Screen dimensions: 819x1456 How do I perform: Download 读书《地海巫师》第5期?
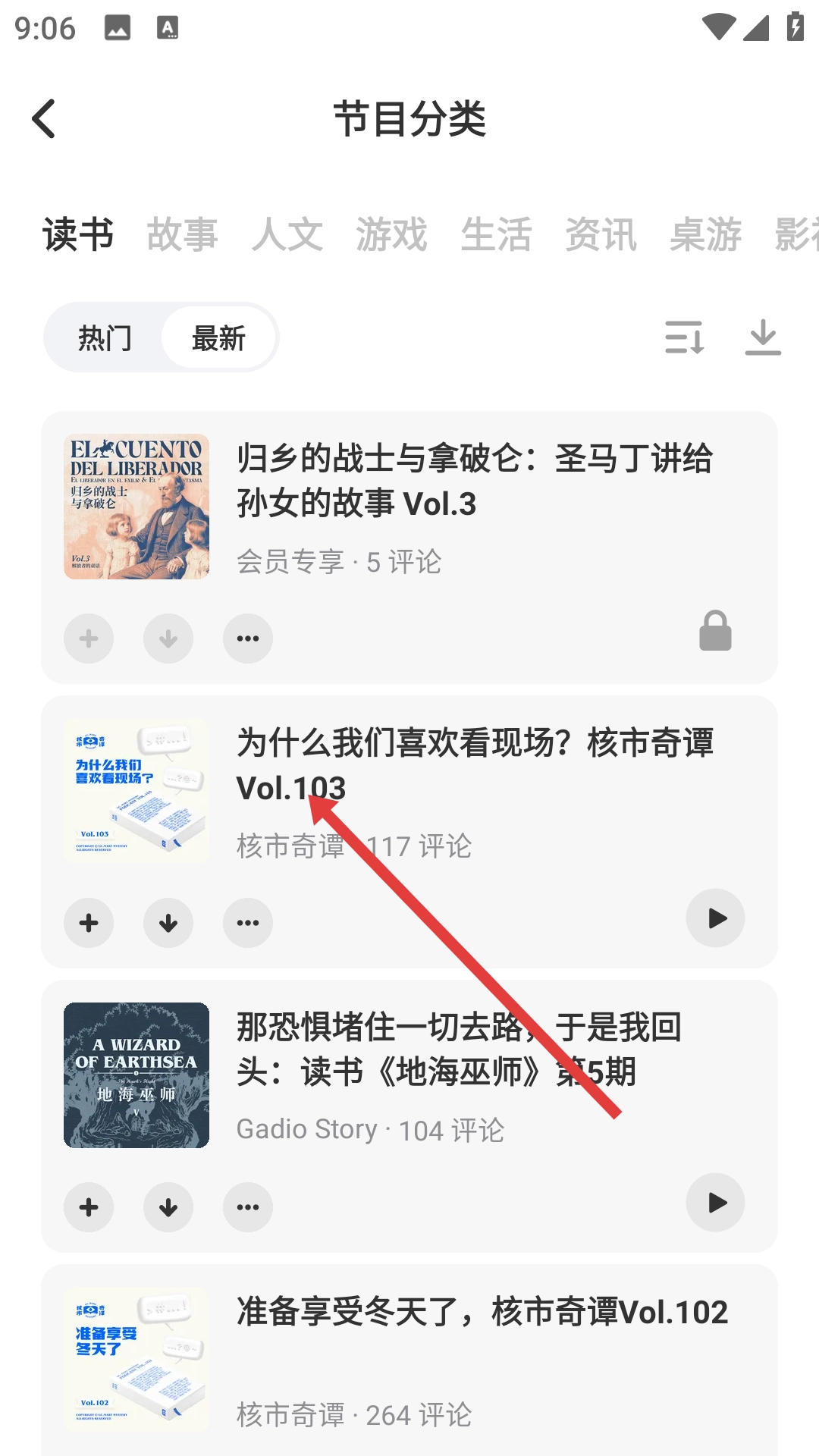(x=168, y=1207)
